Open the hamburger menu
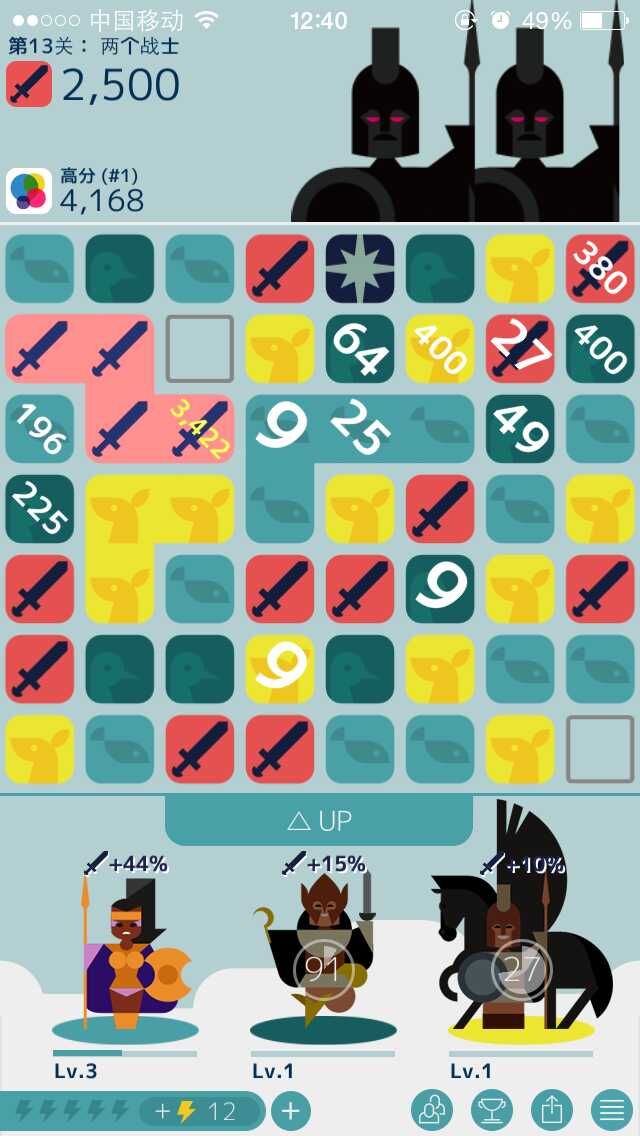Image resolution: width=640 pixels, height=1136 pixels. (610, 1110)
